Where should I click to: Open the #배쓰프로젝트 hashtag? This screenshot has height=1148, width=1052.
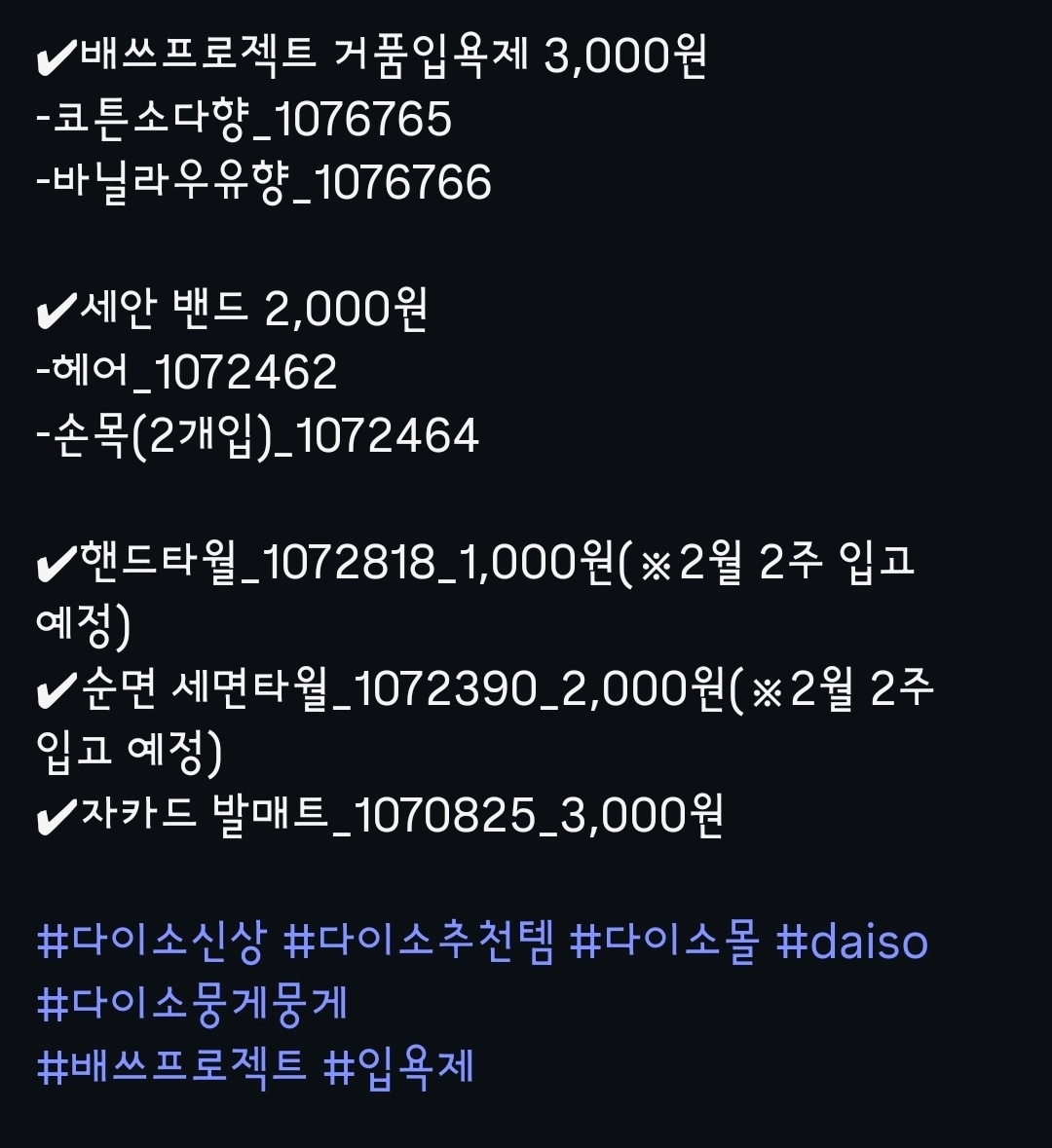click(x=171, y=1065)
